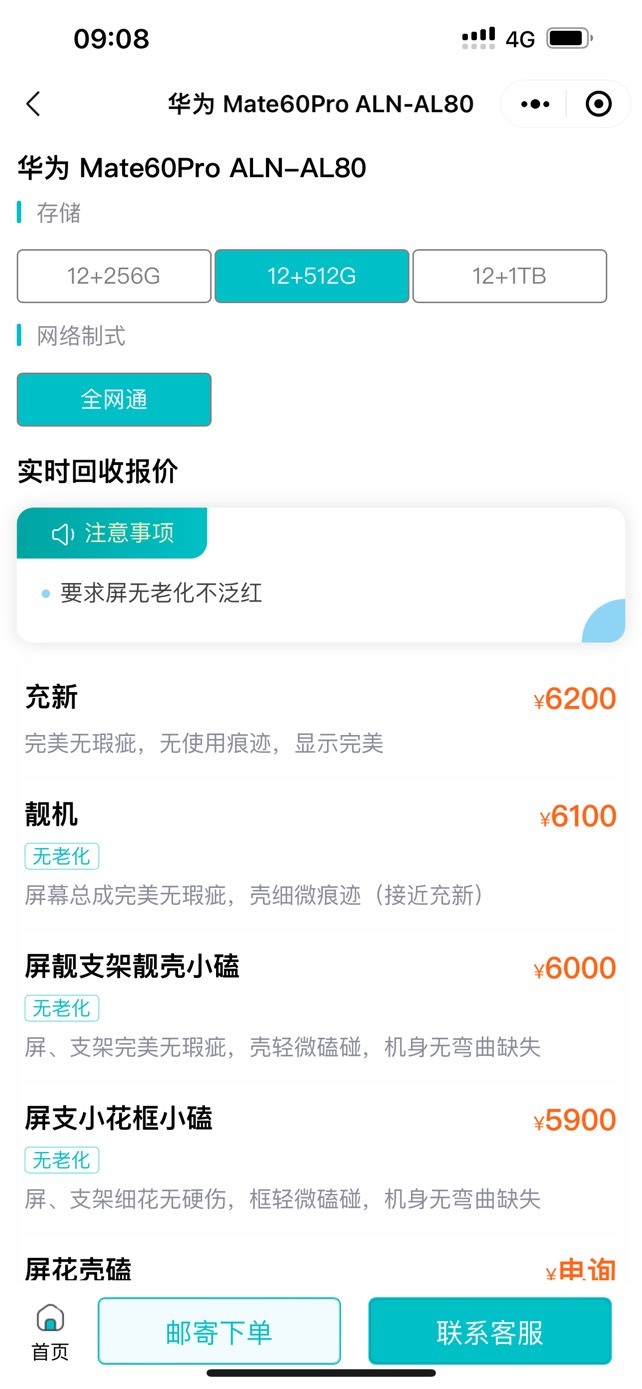Go to the 首页 home tab
This screenshot has width=642, height=1389.
point(50,1332)
